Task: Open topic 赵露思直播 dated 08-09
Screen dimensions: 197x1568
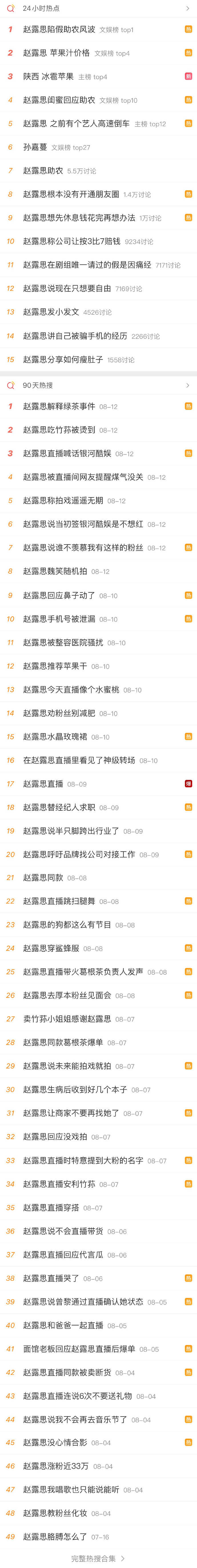Action: pyautogui.click(x=43, y=784)
